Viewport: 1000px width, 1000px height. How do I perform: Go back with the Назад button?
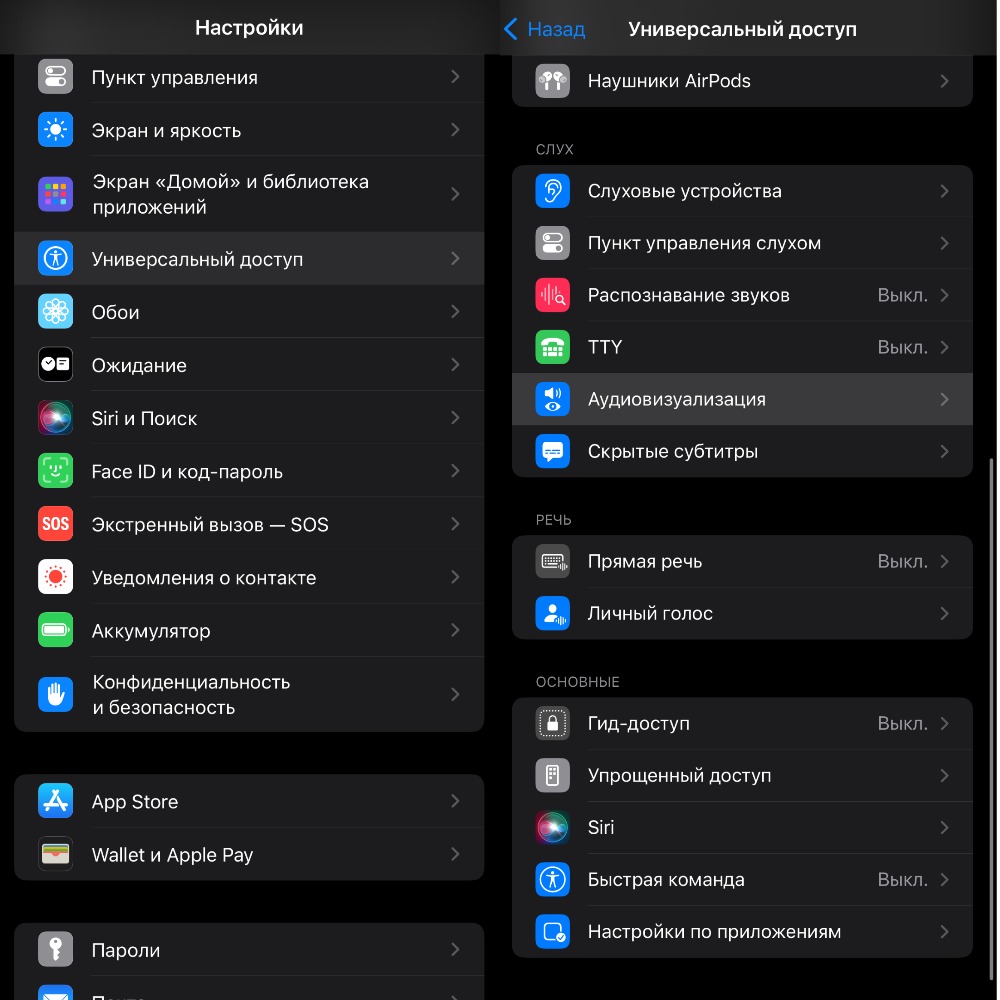546,29
